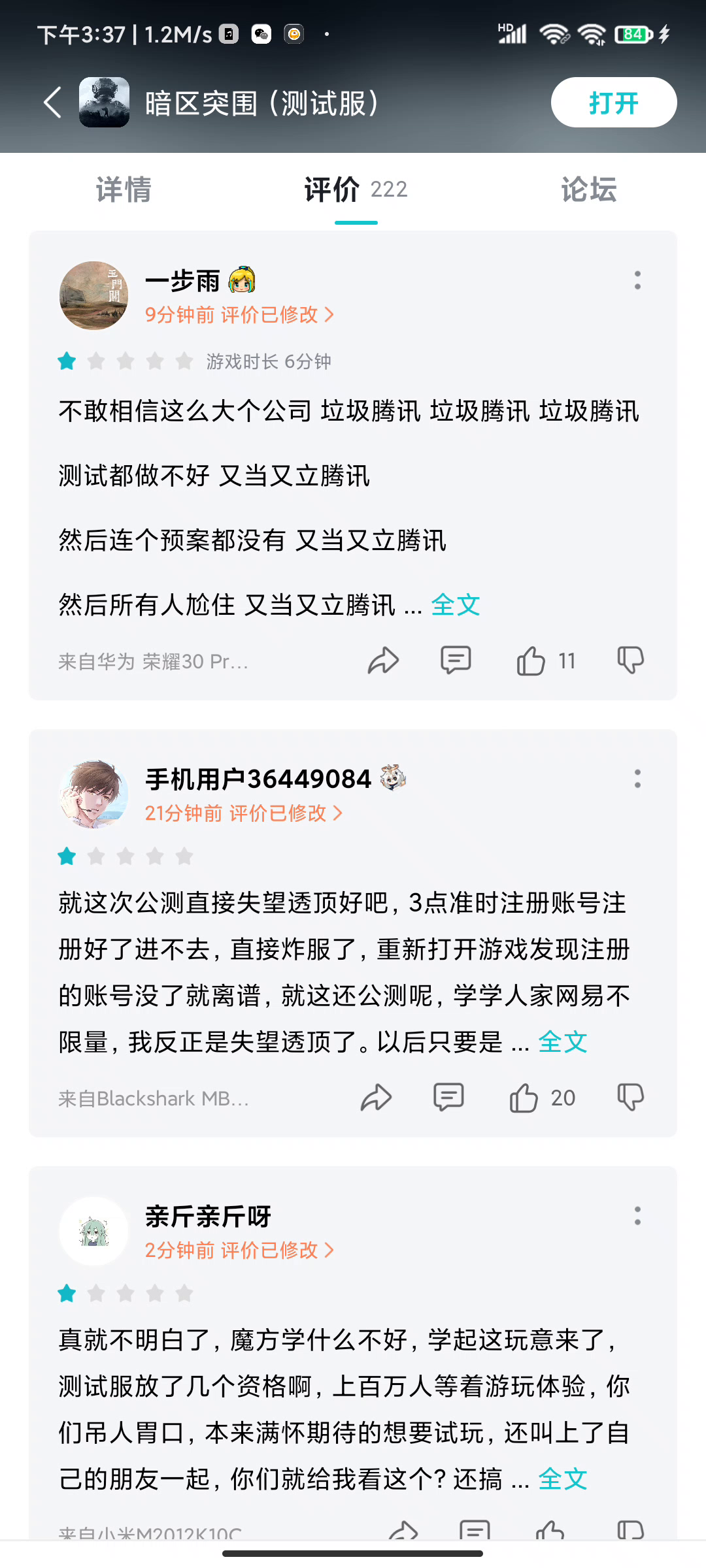
Task: Go back using the top-left arrow
Action: pos(53,103)
